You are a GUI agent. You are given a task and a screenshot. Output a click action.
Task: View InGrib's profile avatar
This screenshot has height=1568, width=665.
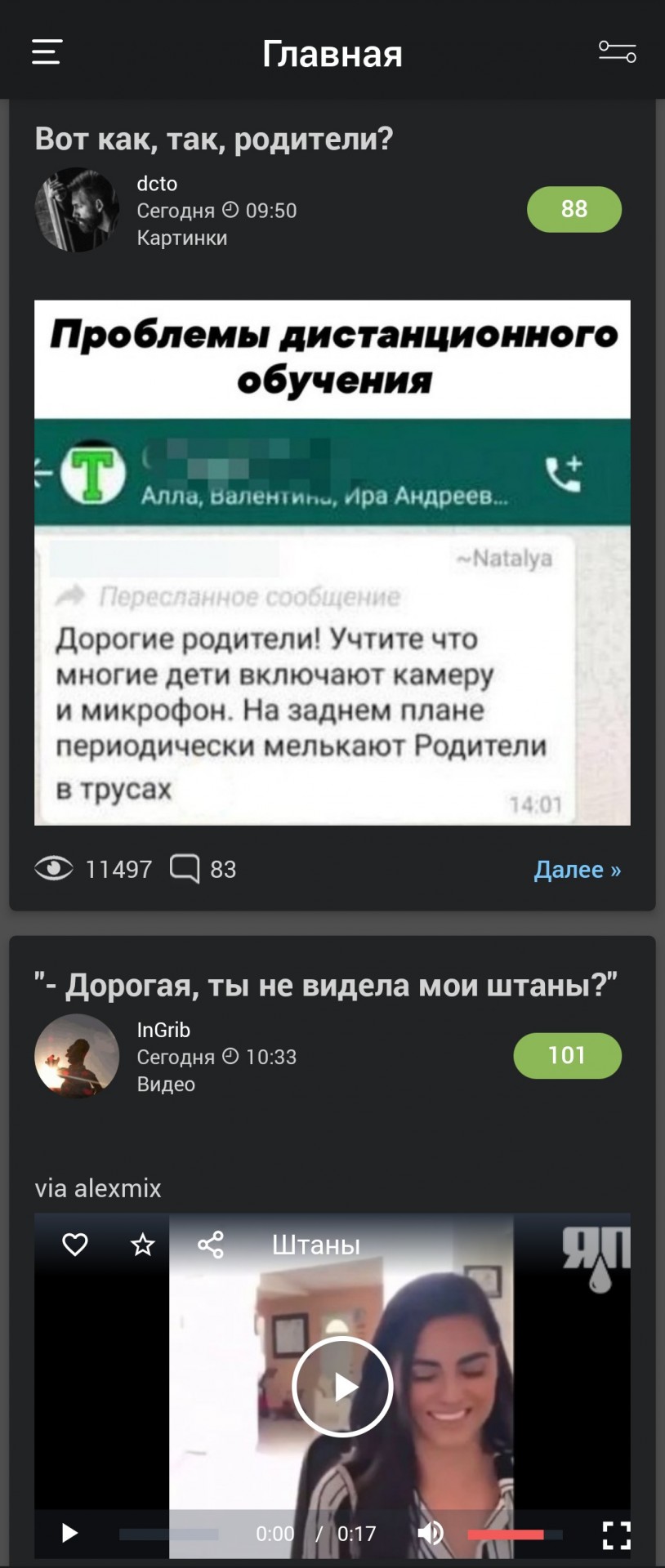click(77, 1056)
